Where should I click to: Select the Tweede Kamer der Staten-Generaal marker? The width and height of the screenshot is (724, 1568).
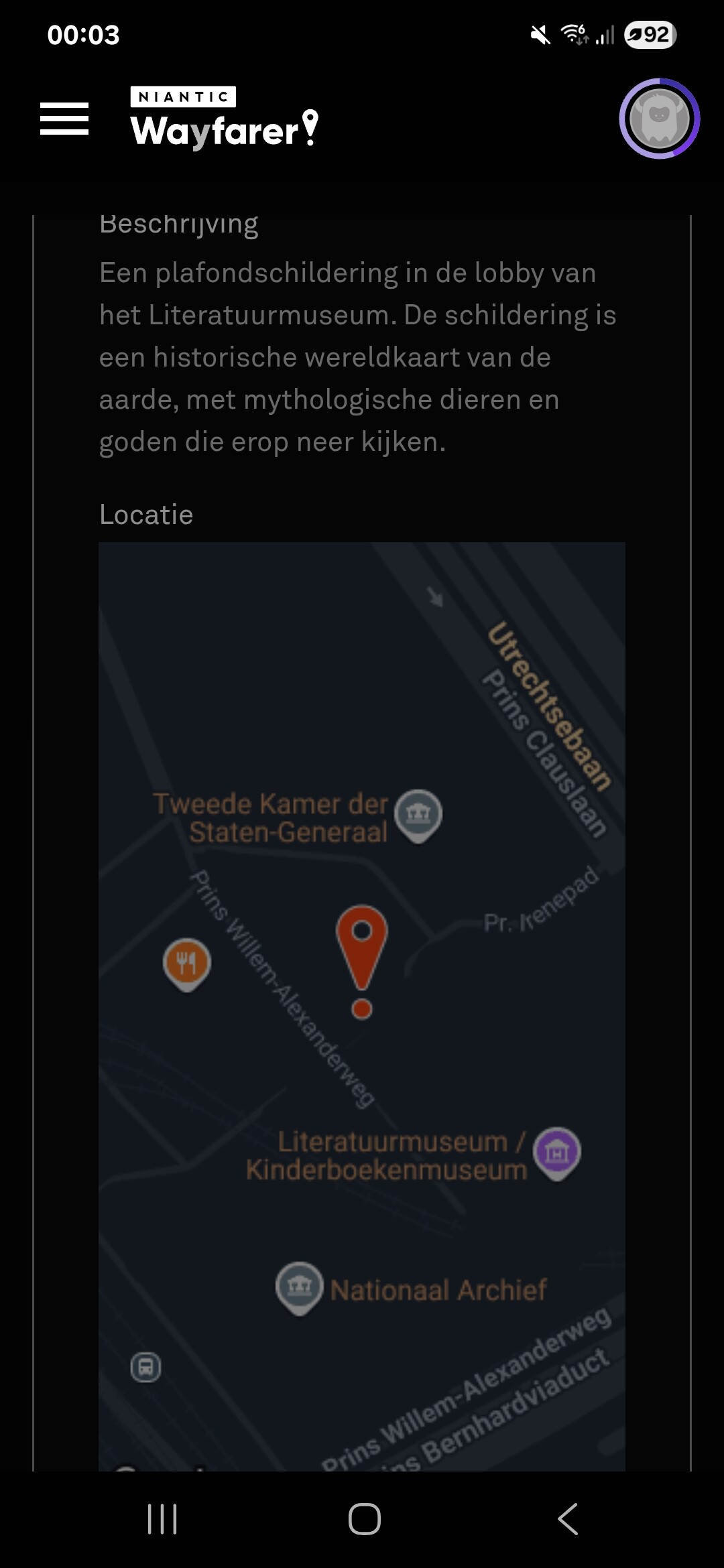click(x=418, y=813)
